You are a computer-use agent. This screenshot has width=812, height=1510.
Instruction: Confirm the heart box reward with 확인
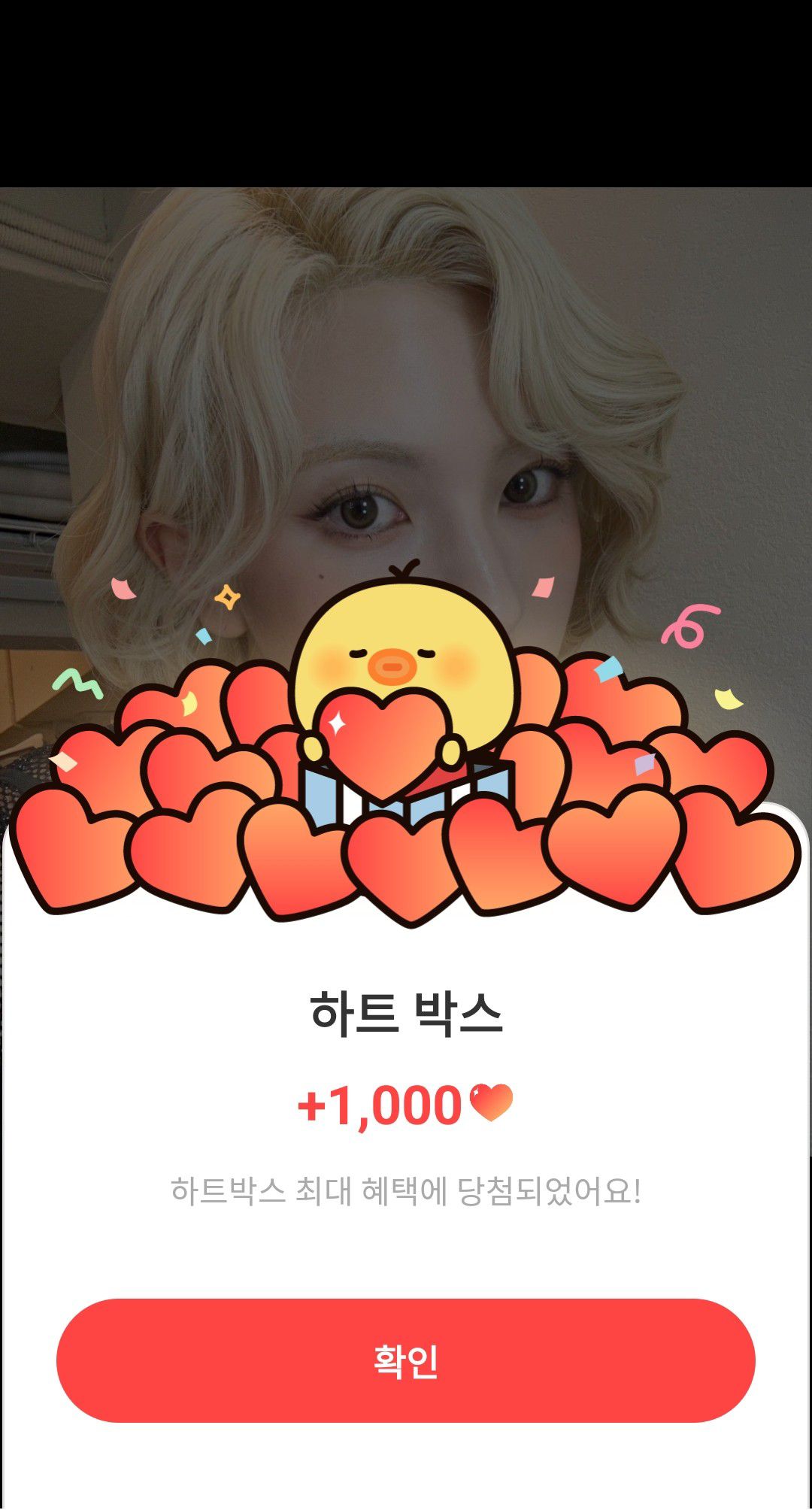(x=406, y=1360)
